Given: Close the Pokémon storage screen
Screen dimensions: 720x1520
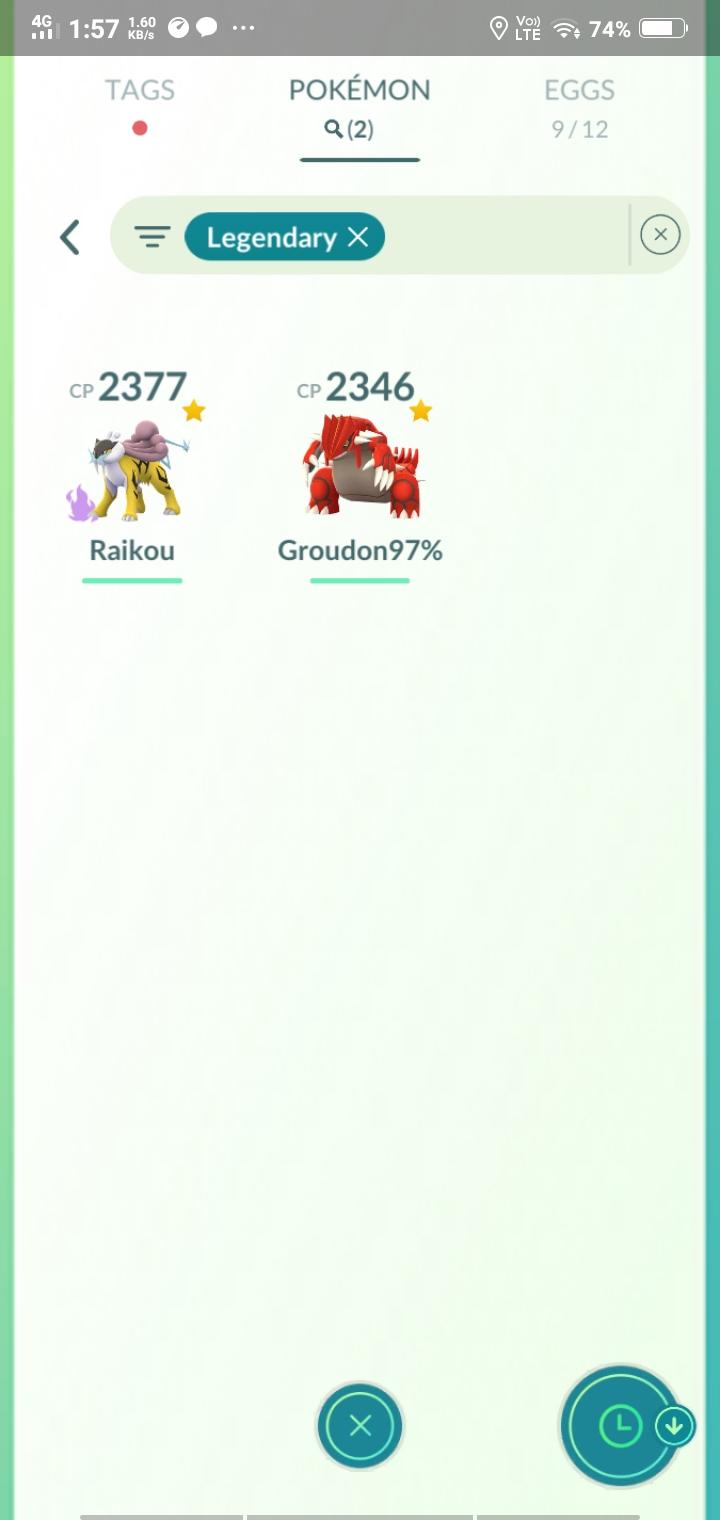Looking at the screenshot, I should pyautogui.click(x=360, y=1426).
